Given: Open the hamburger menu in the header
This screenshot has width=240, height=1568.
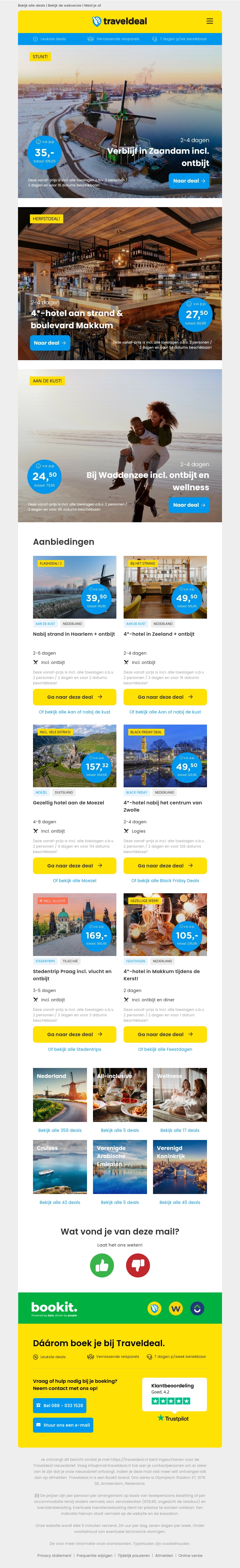Looking at the screenshot, I should click(209, 21).
